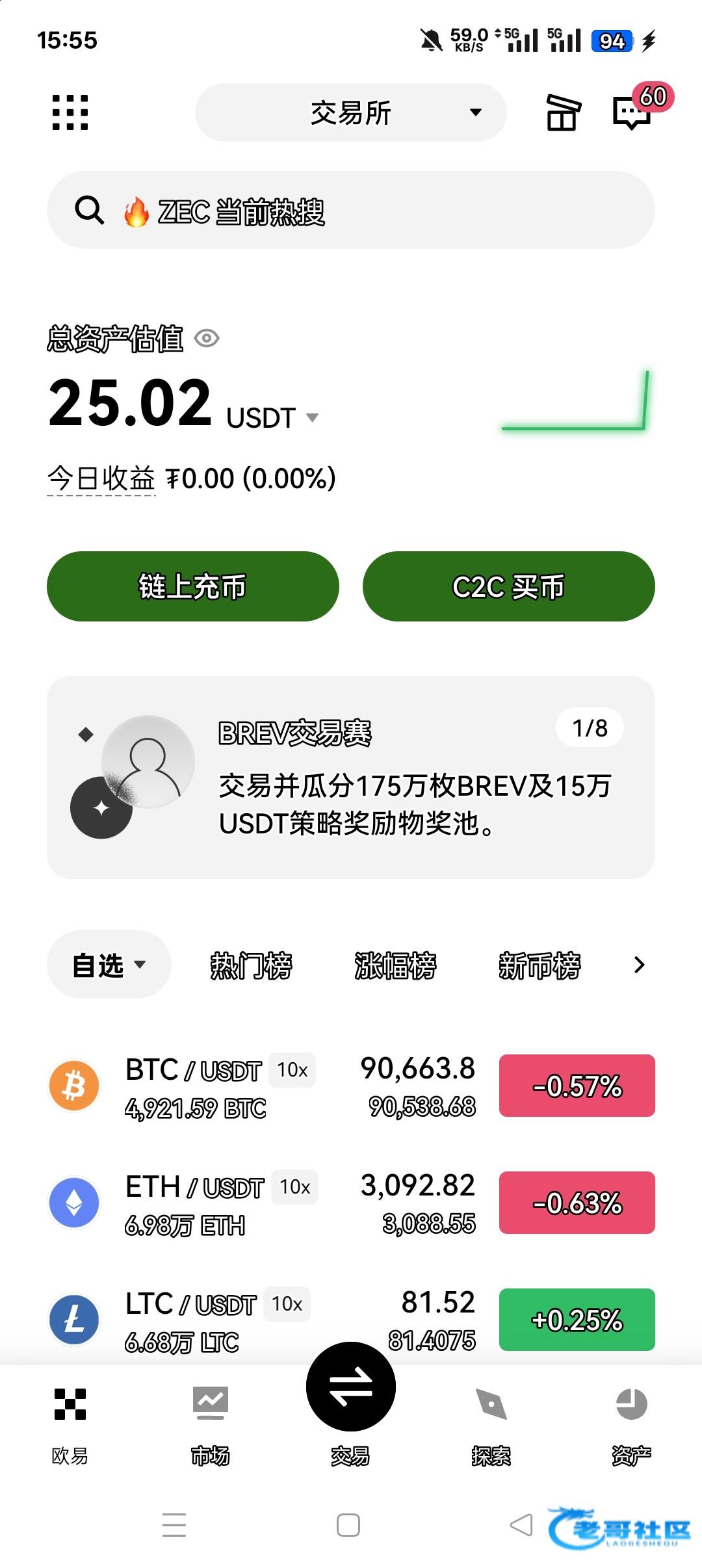Open messages with 60 badge
The image size is (702, 1568).
632,112
